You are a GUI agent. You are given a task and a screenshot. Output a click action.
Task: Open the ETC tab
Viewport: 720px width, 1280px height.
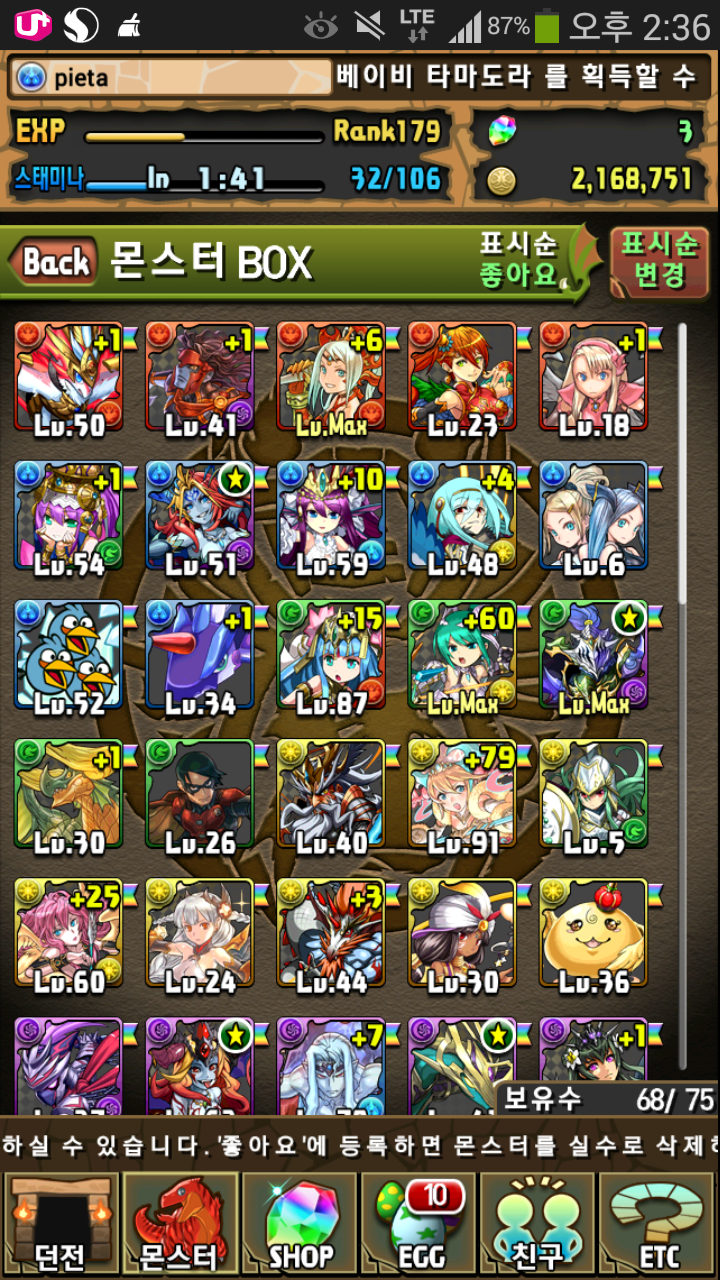click(658, 1224)
